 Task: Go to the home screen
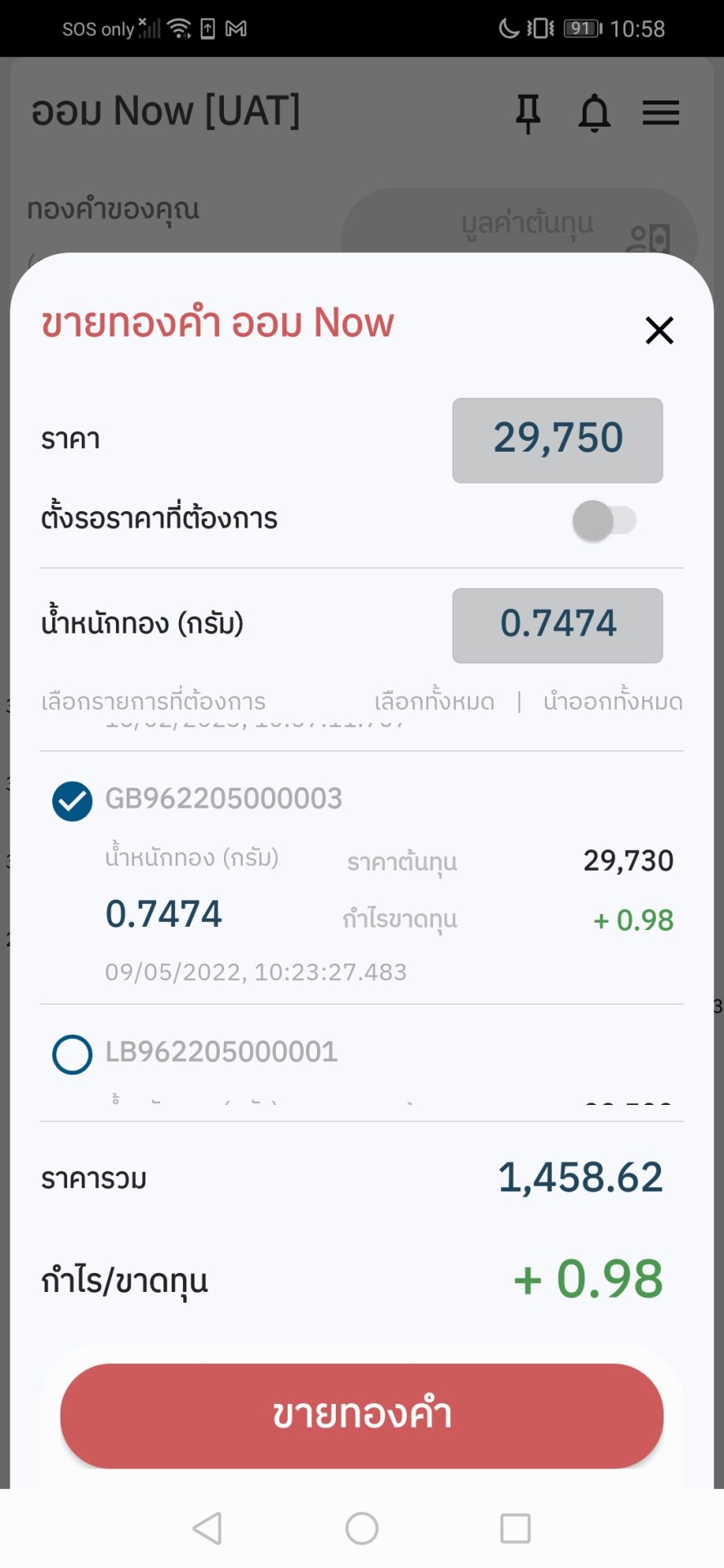tap(361, 1528)
